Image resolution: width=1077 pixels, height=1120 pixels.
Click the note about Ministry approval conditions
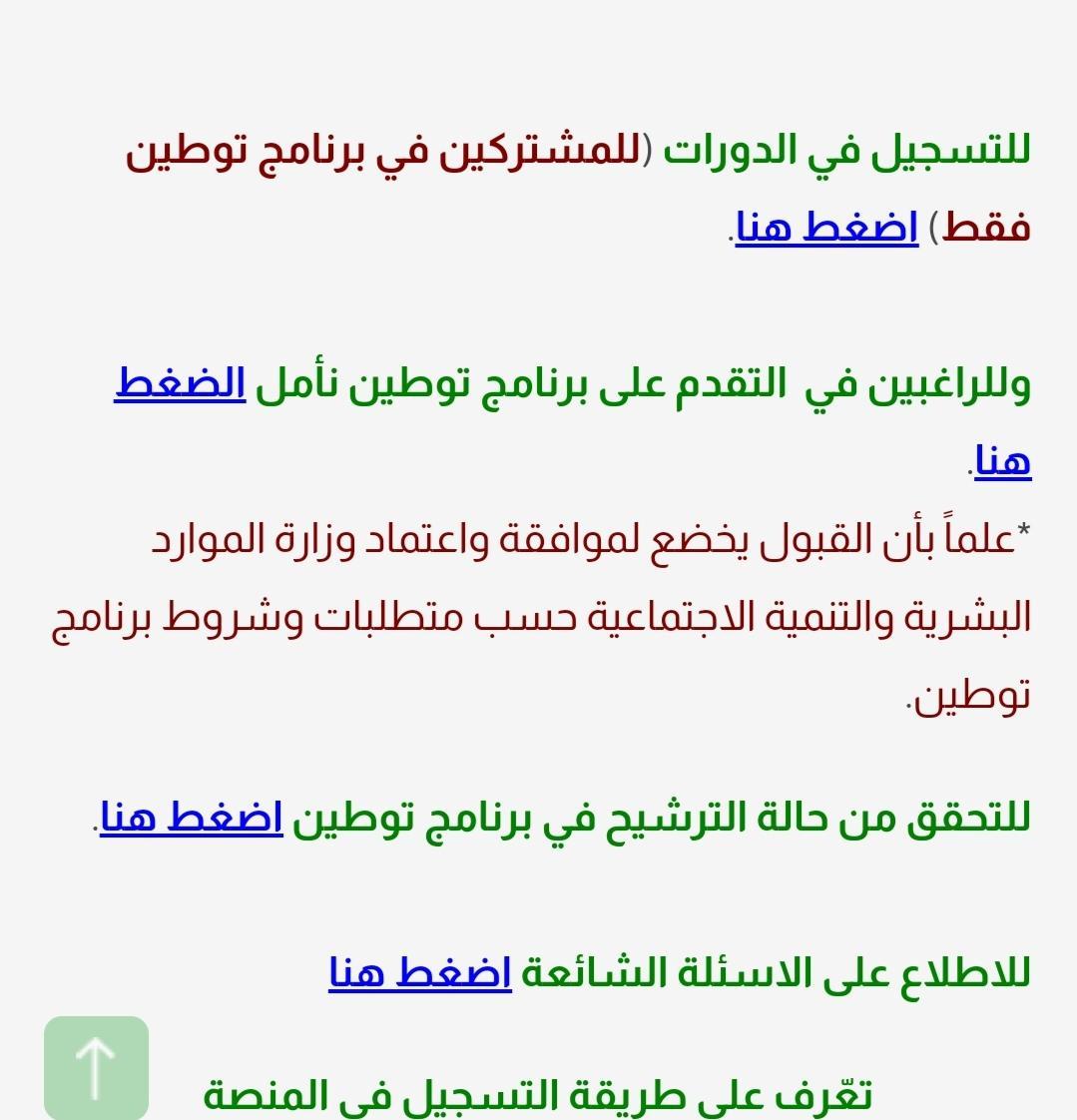[x=539, y=614]
